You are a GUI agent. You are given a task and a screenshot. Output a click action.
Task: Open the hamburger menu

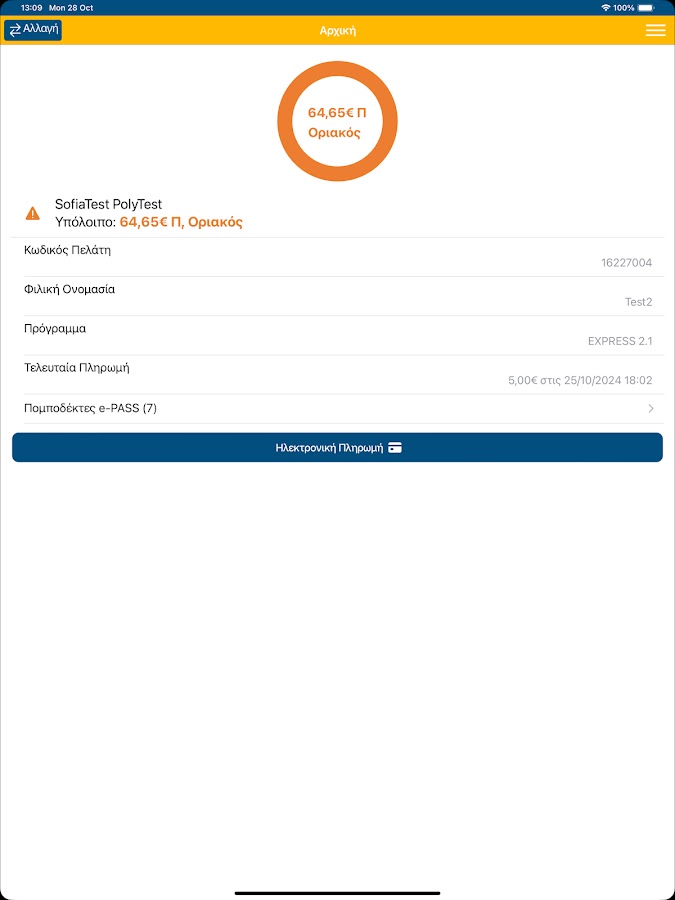pos(655,30)
